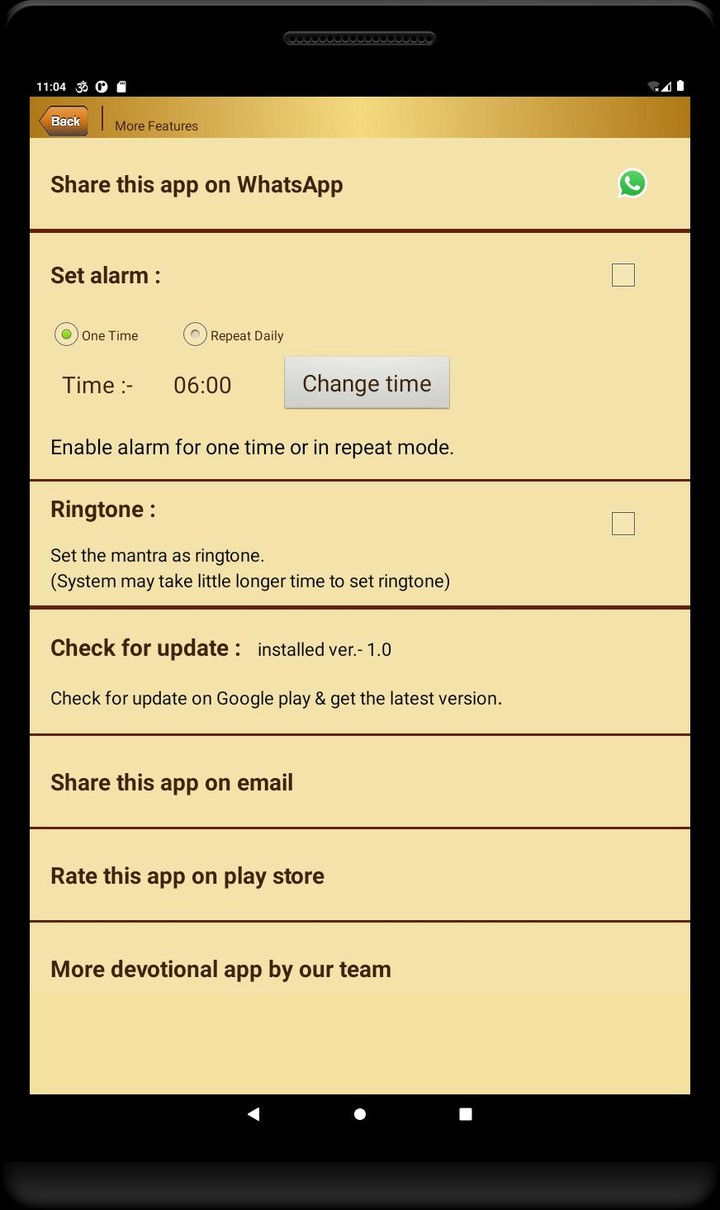This screenshot has height=1210, width=720.
Task: Tap the Change time button
Action: click(367, 383)
